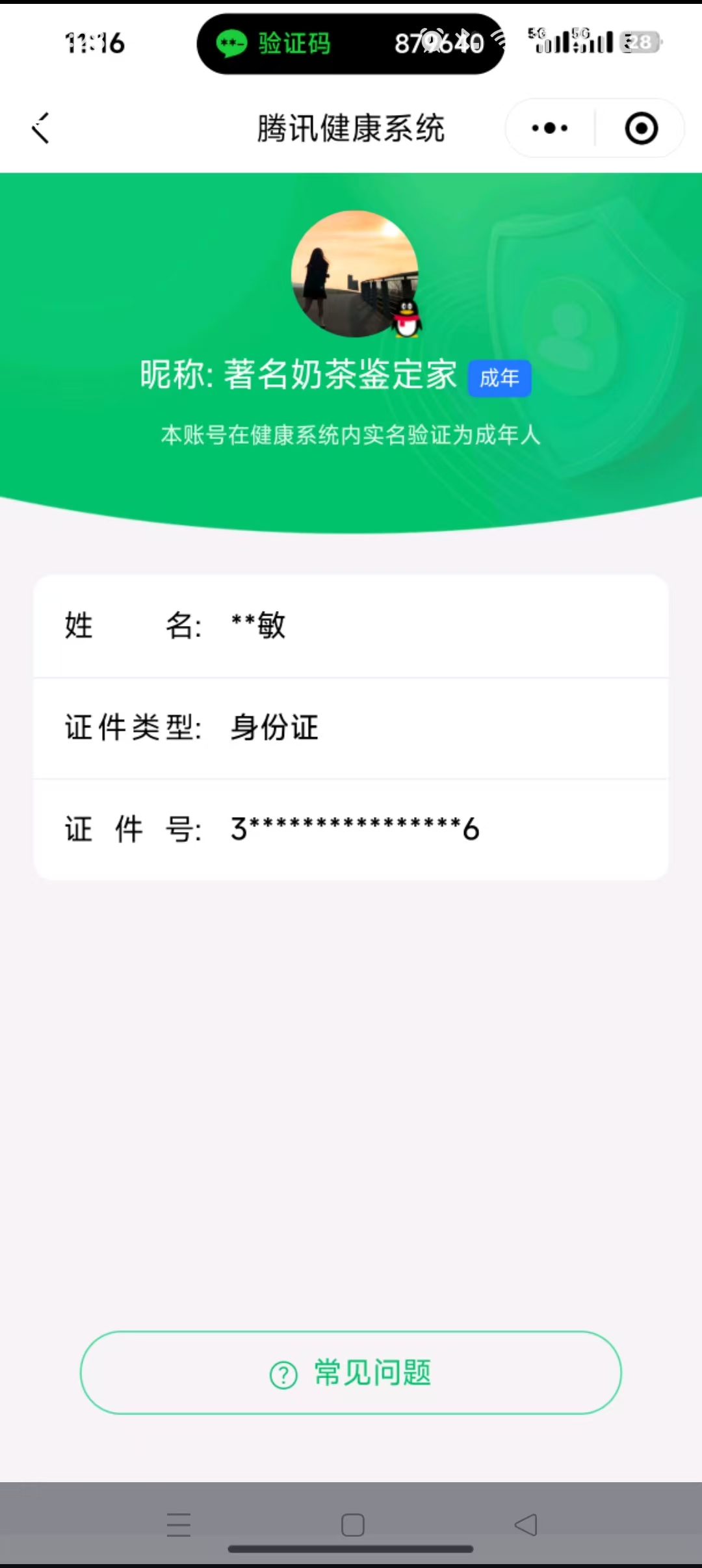Tap the battery indicator in status bar
The width and height of the screenshot is (702, 1568).
click(x=639, y=42)
